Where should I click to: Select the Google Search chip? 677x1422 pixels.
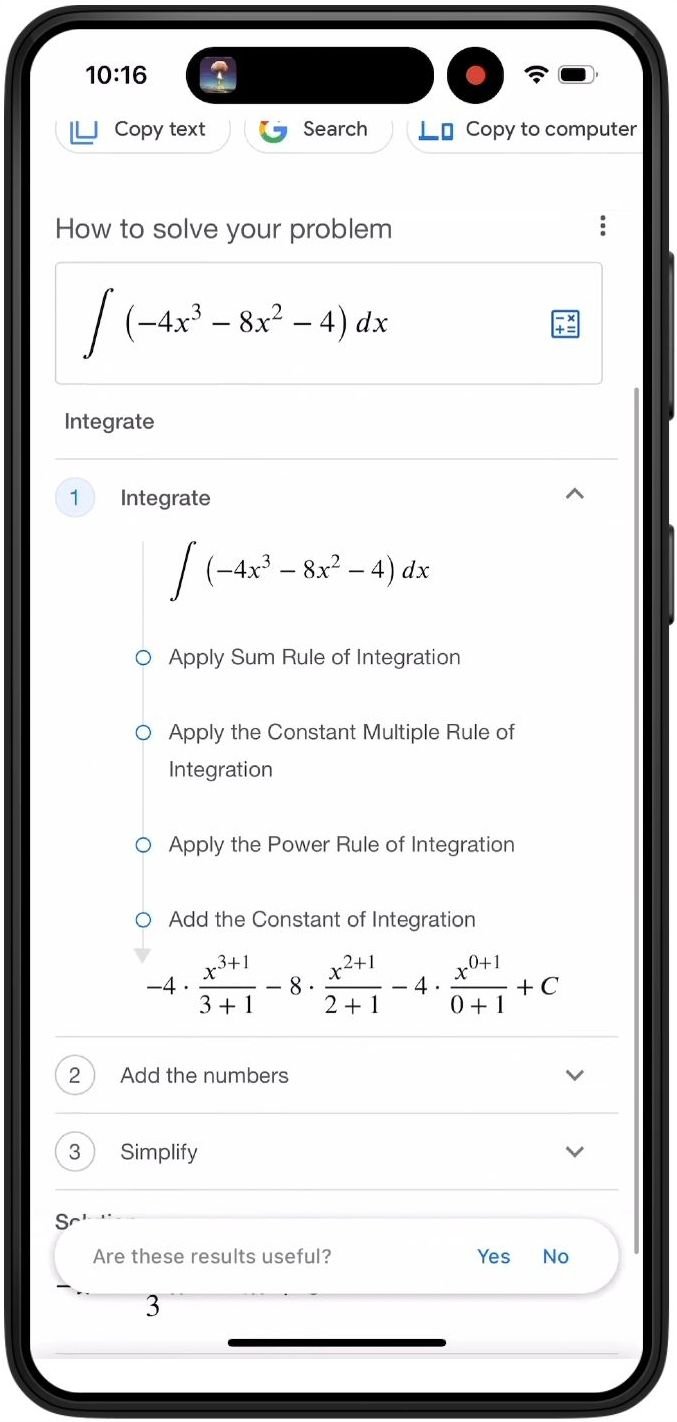point(318,130)
